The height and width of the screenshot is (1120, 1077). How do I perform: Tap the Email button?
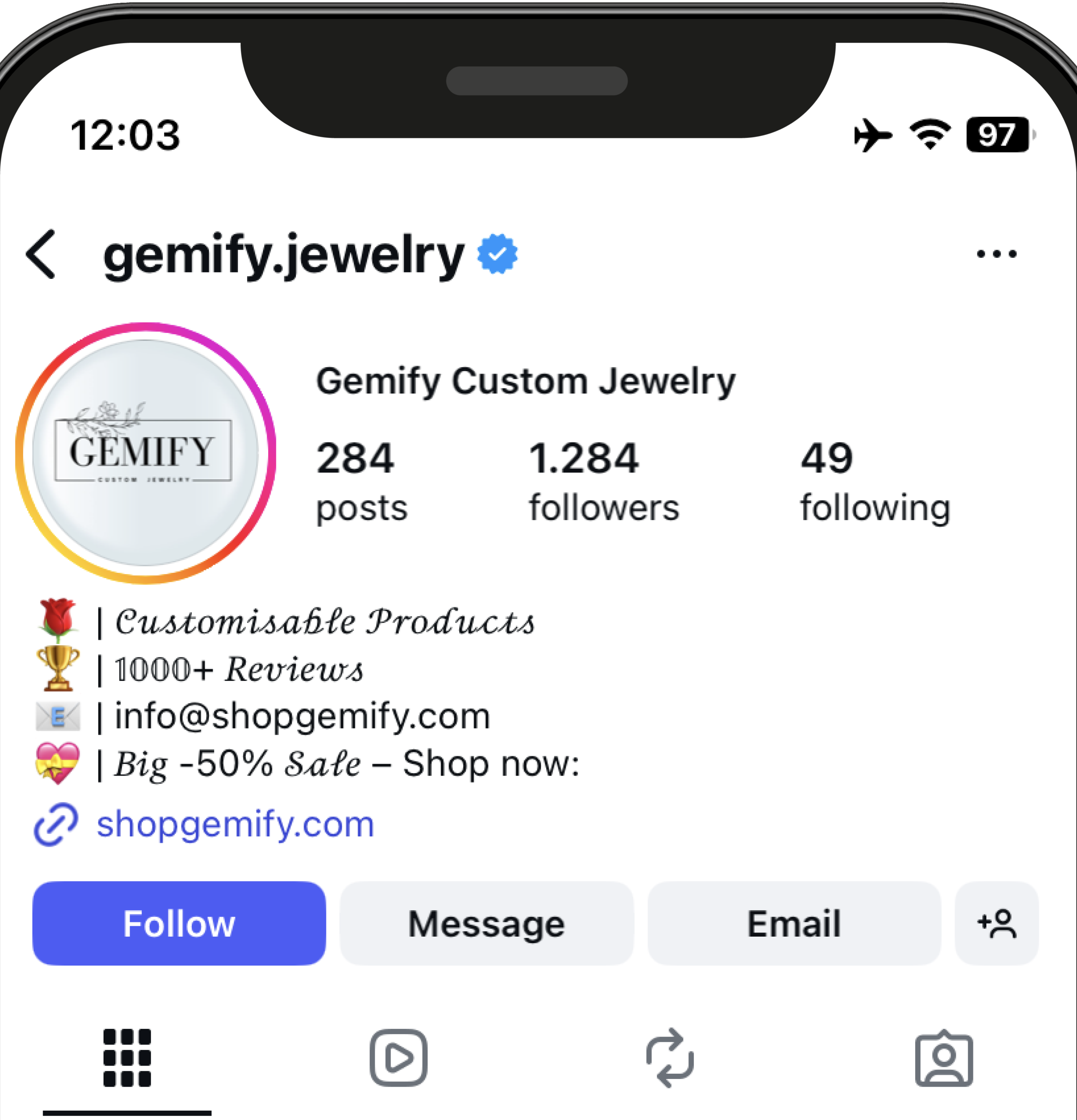(794, 923)
